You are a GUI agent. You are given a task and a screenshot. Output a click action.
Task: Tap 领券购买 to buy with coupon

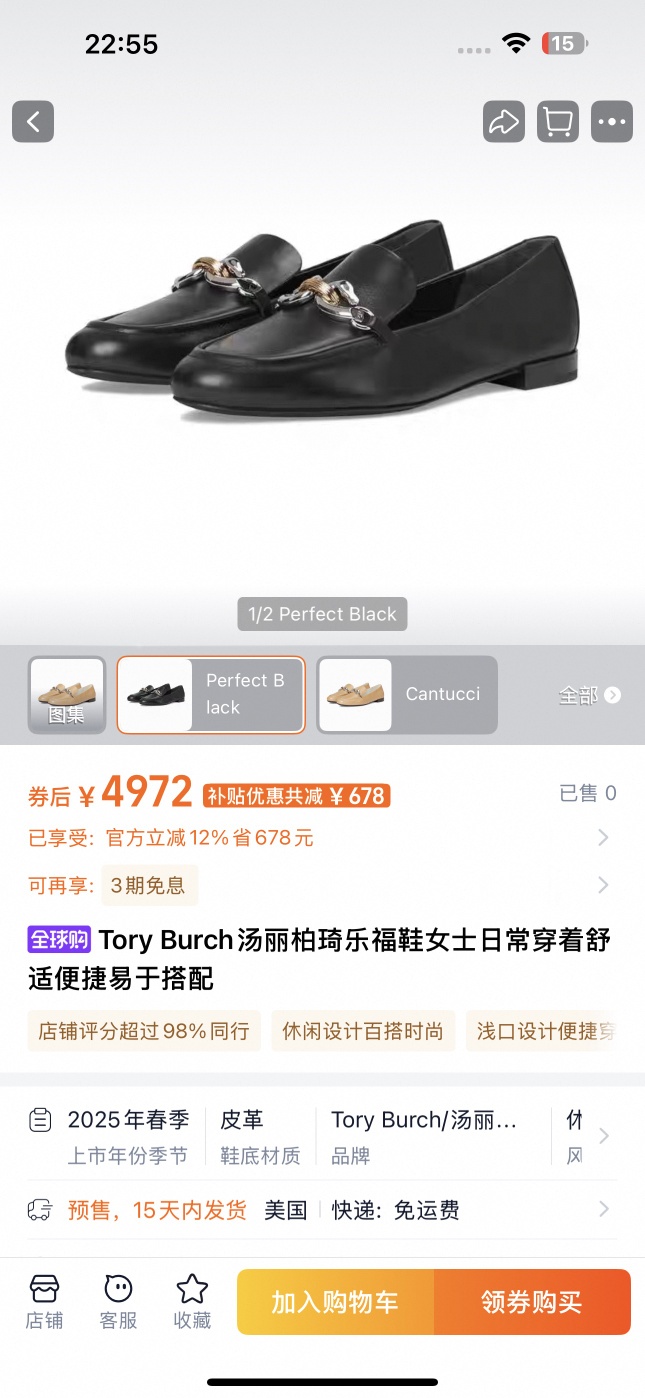pyautogui.click(x=532, y=1302)
